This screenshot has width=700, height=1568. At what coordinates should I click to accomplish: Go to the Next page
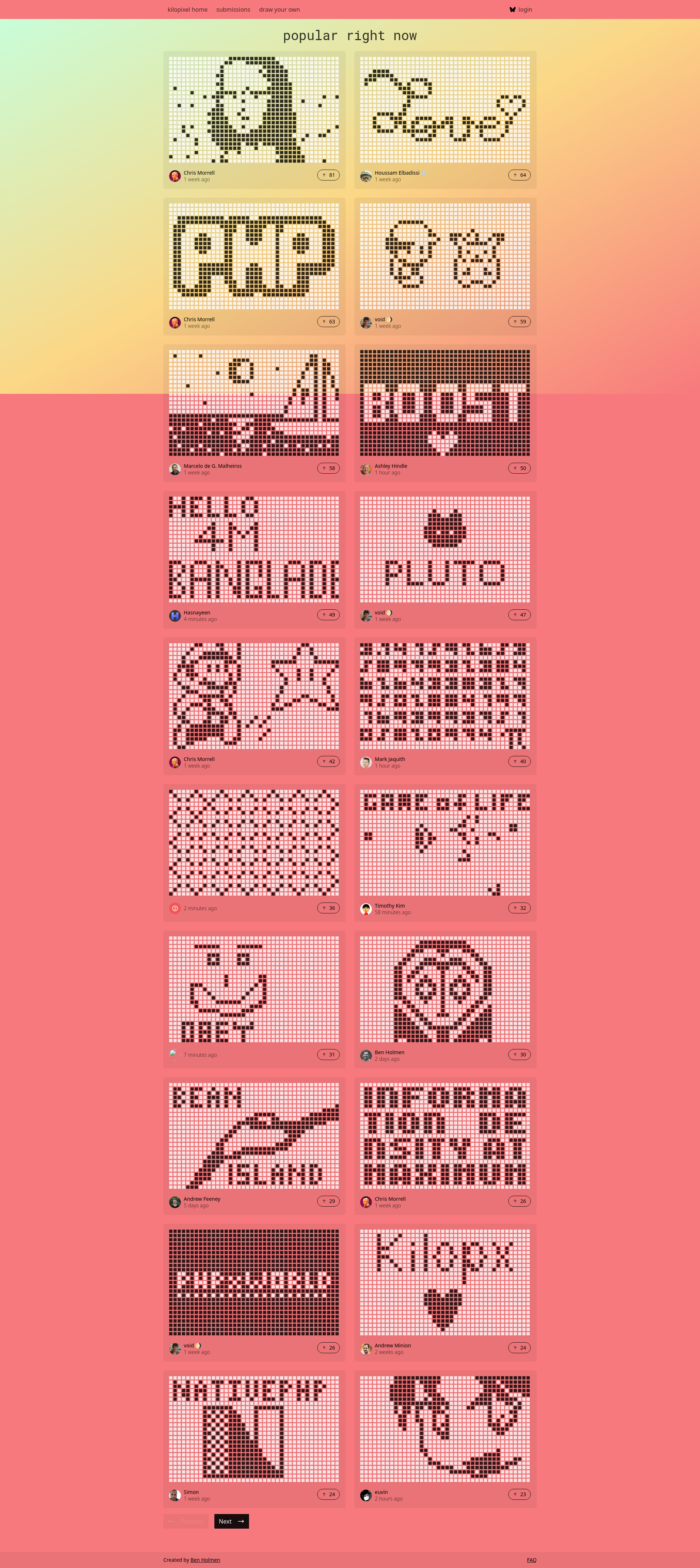point(231,1521)
